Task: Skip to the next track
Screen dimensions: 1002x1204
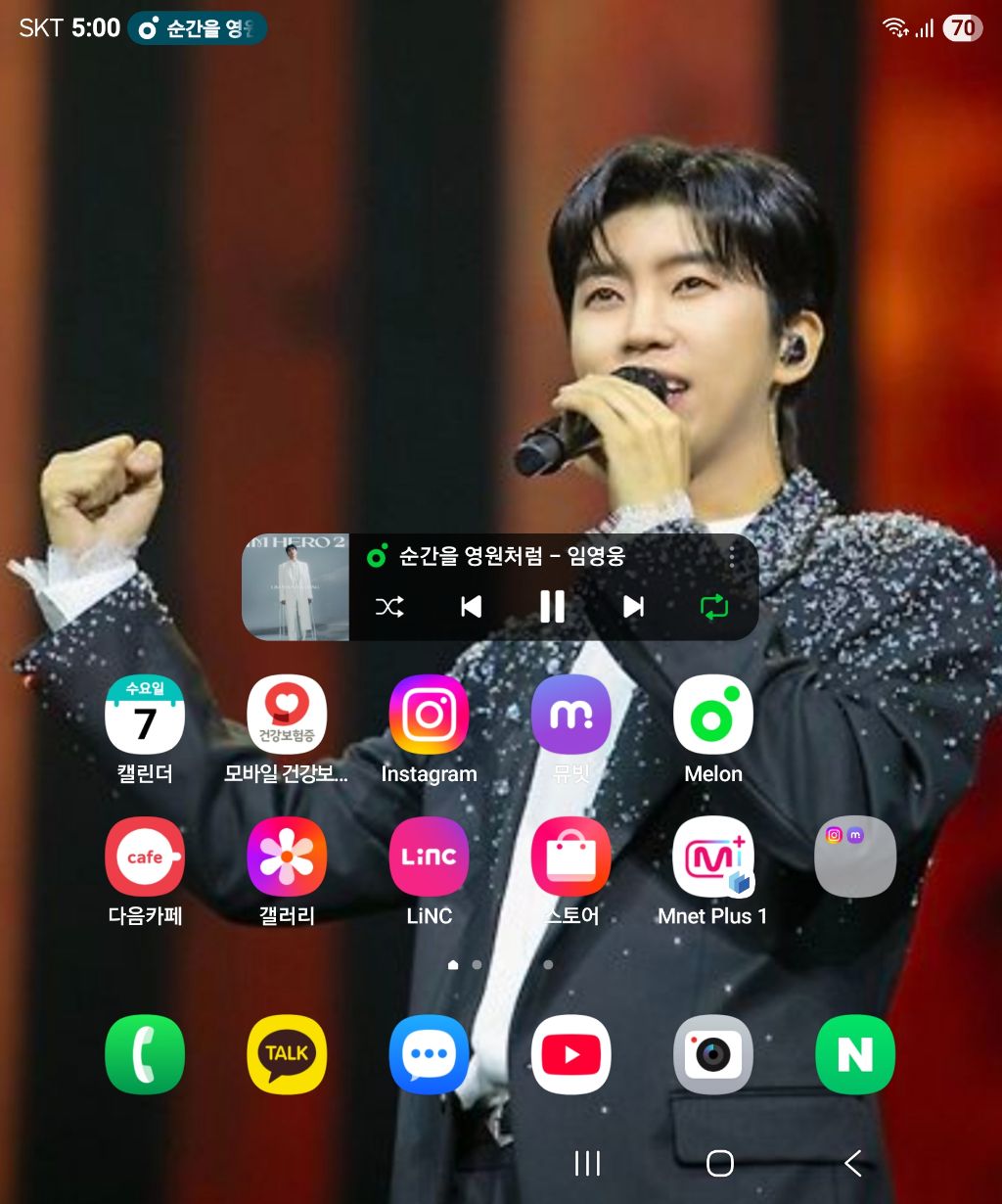Action: pyautogui.click(x=634, y=607)
